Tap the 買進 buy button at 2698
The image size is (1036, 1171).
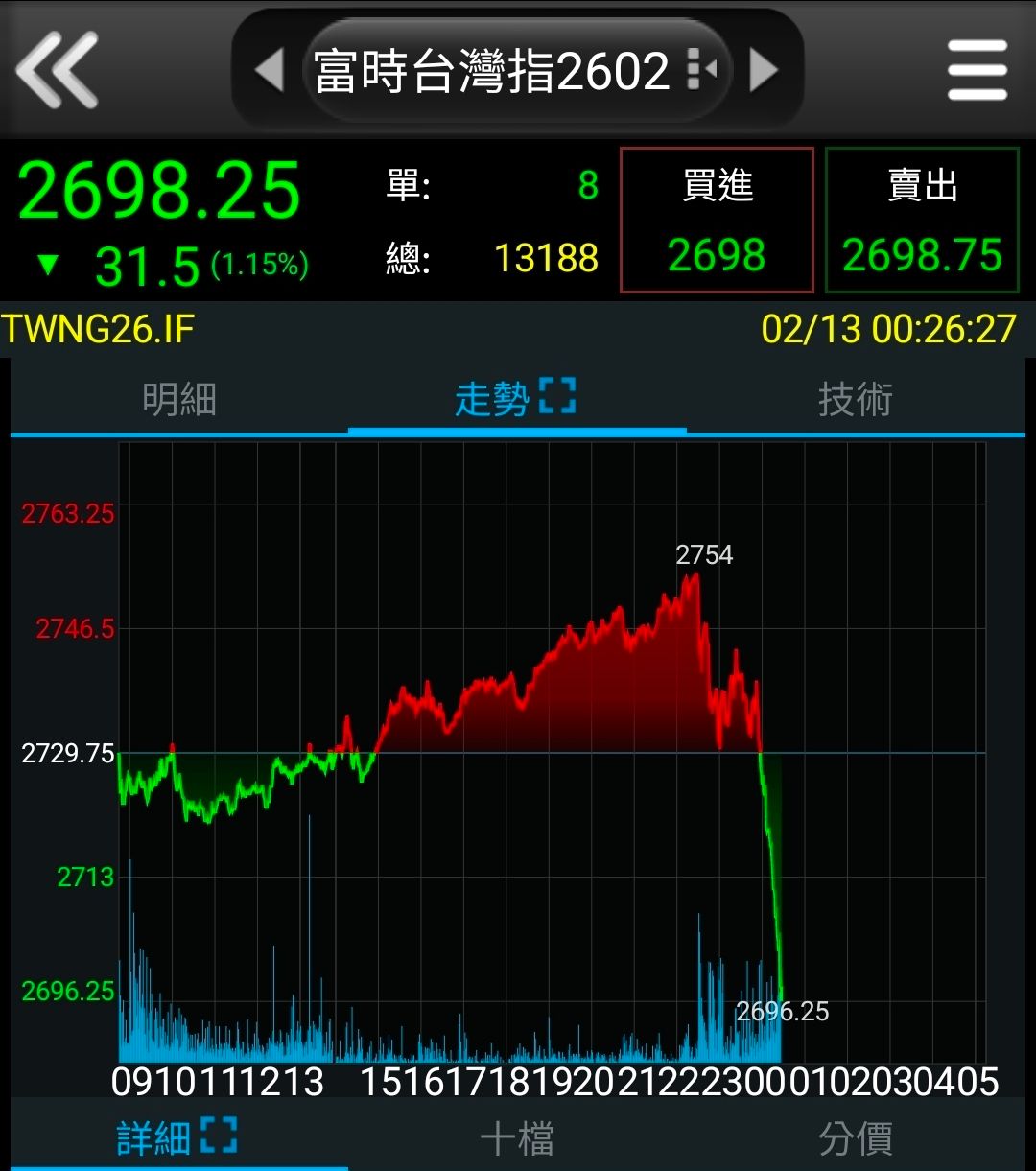point(717,220)
